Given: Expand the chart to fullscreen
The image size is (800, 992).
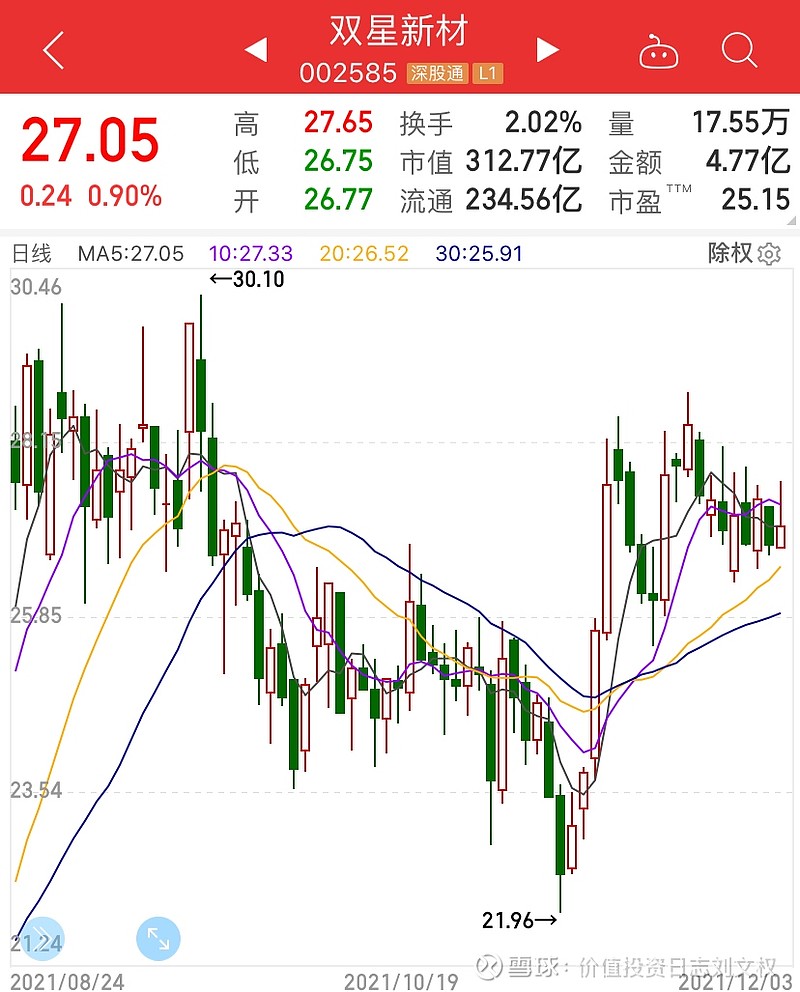Looking at the screenshot, I should click(158, 939).
